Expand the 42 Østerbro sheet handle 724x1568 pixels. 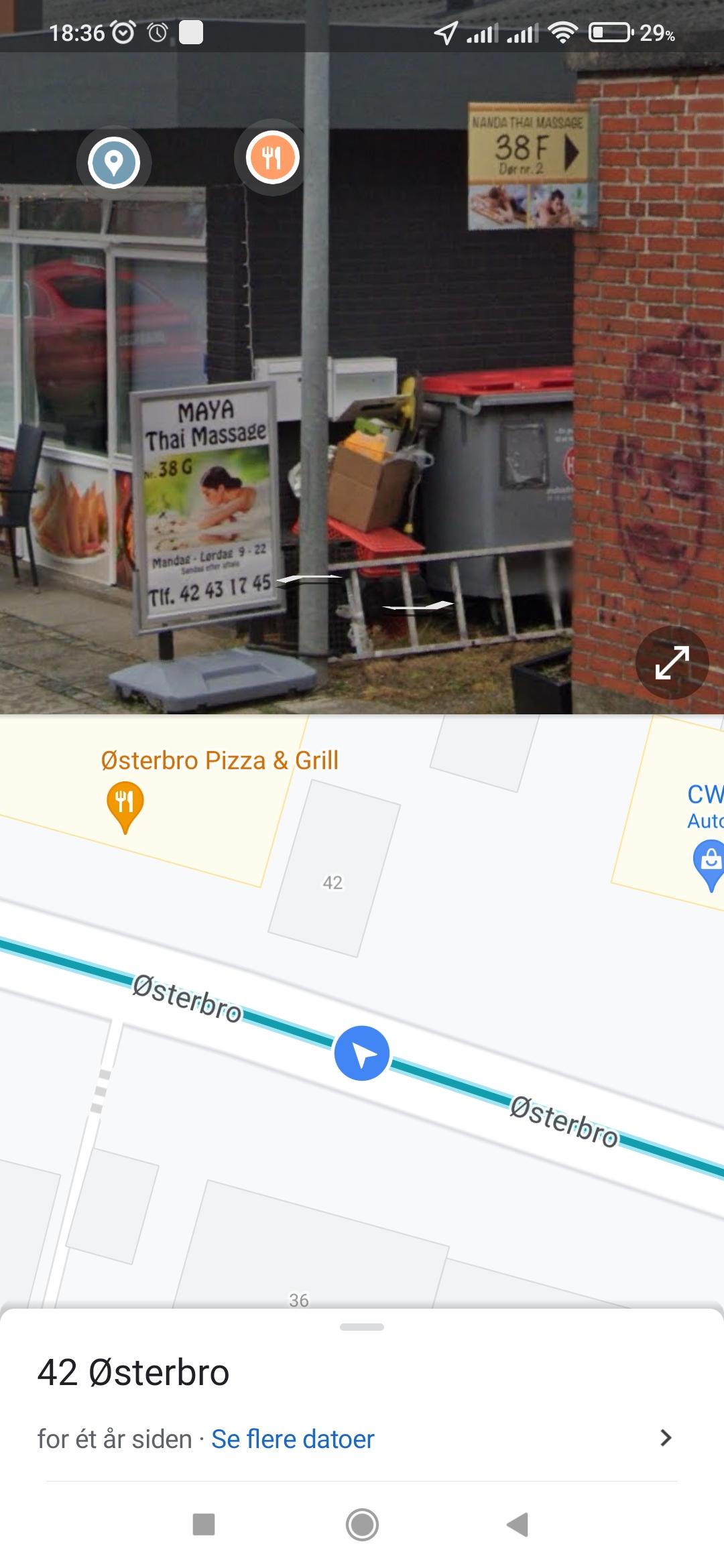click(x=362, y=1327)
